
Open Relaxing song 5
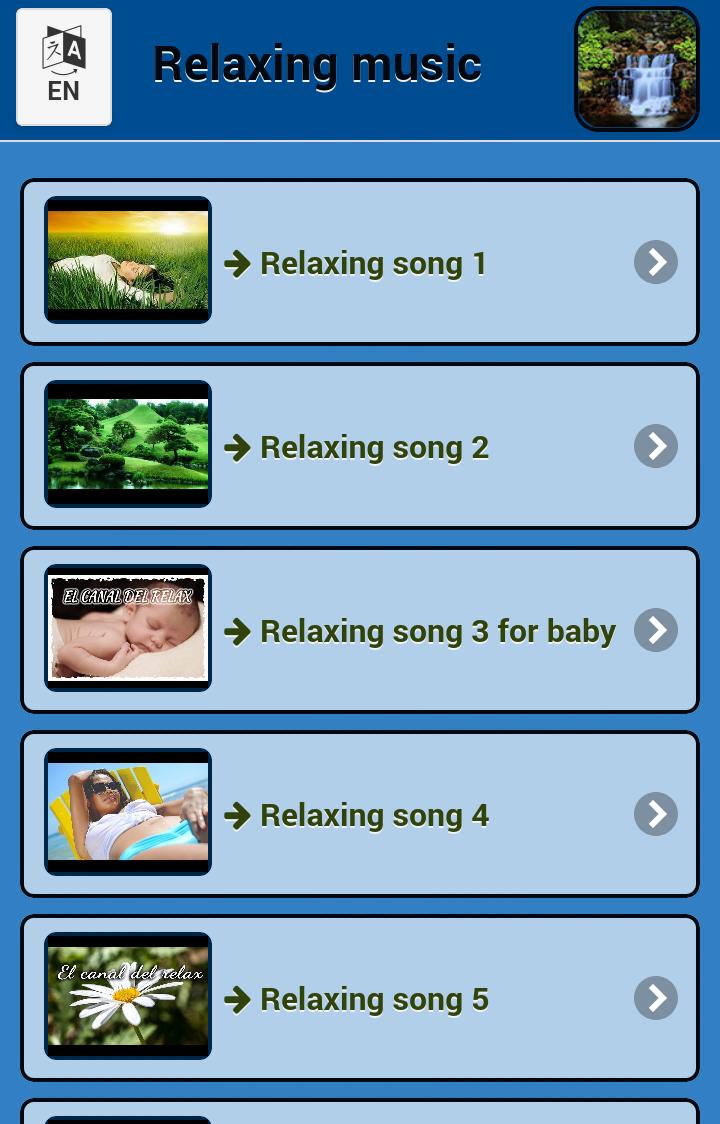(x=360, y=999)
